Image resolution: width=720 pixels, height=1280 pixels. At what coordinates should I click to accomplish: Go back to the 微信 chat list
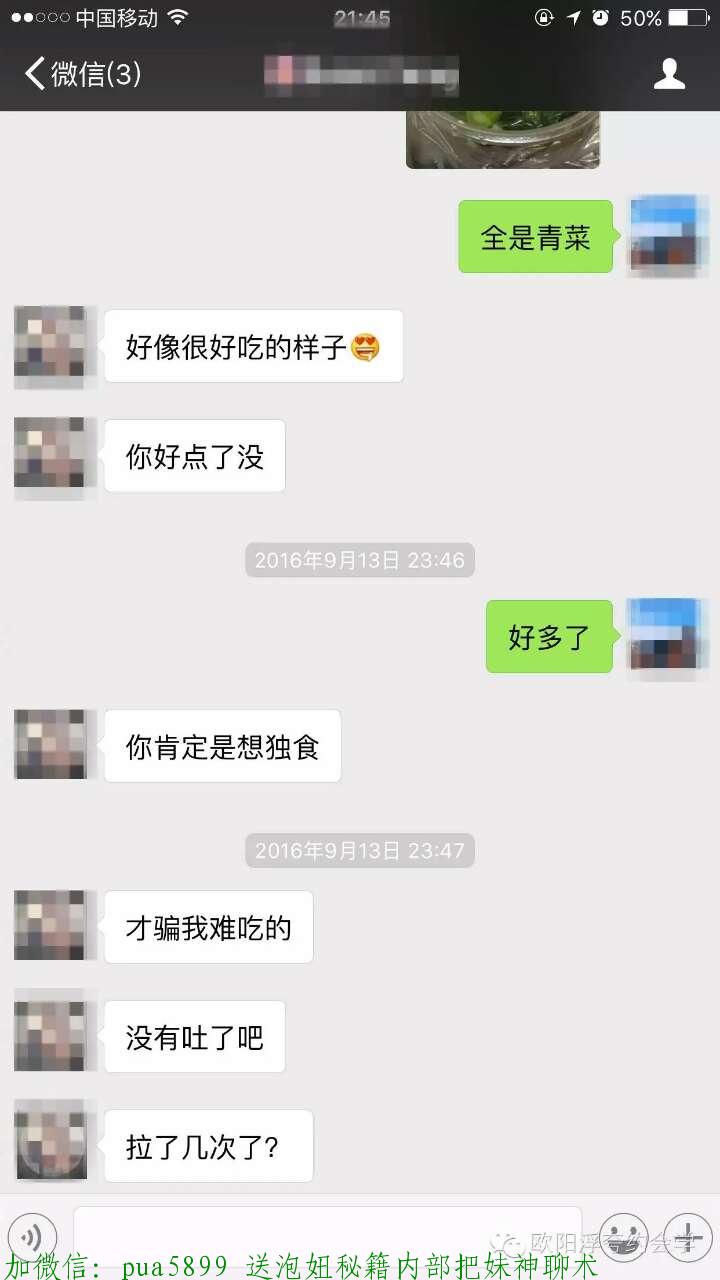point(80,74)
